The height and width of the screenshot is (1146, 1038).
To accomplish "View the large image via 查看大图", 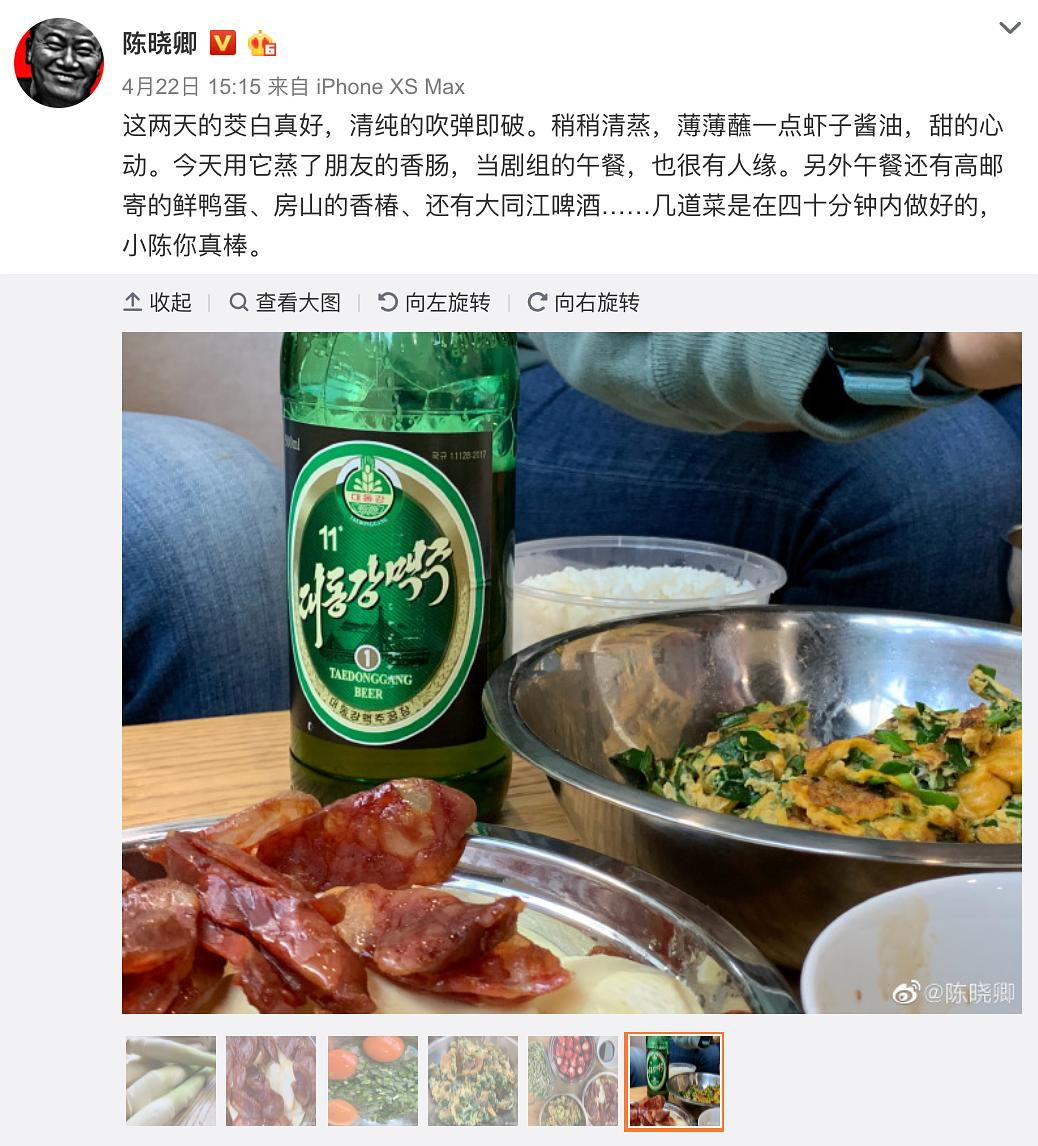I will coord(285,302).
